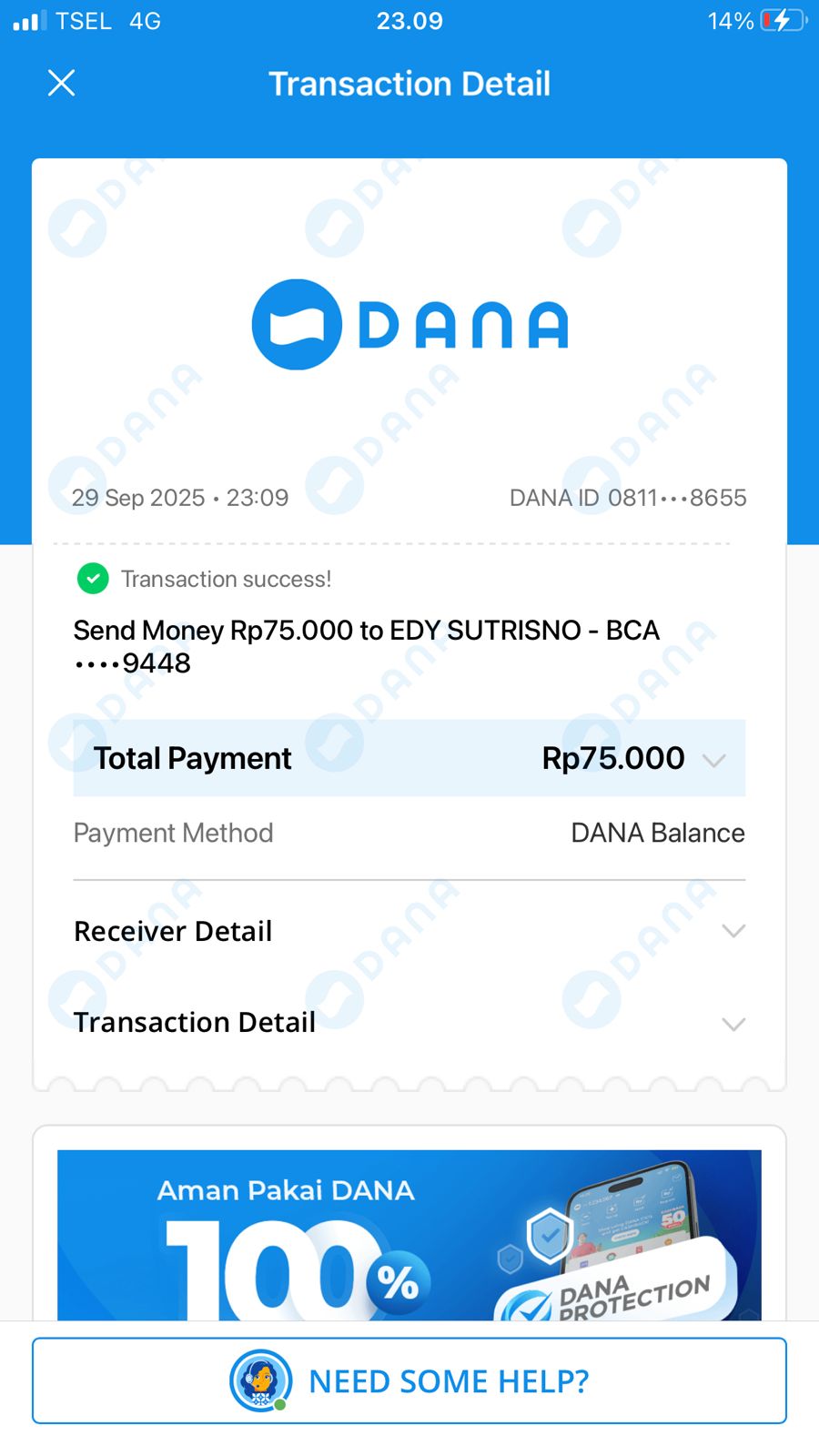Open the Aman Pakai DANA protection banner

(x=409, y=1233)
